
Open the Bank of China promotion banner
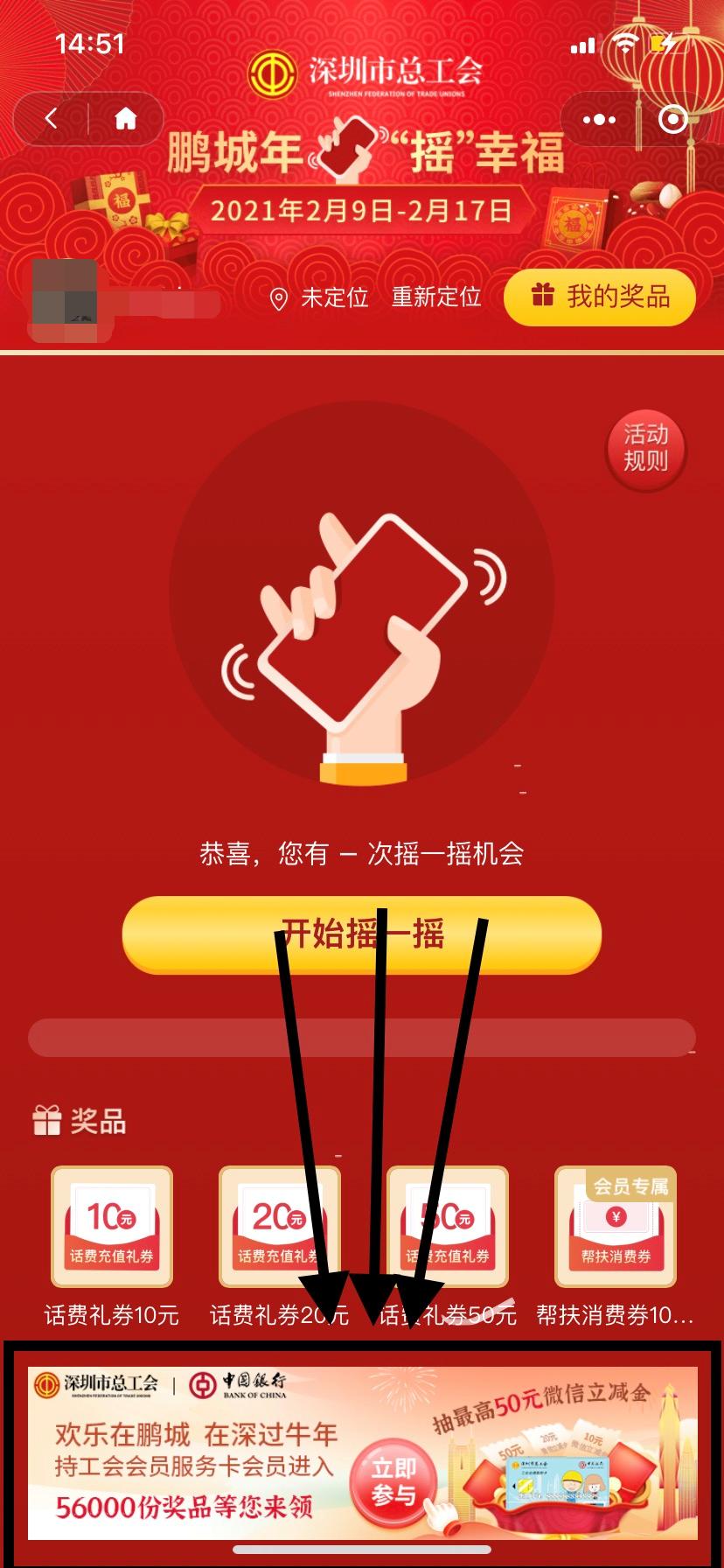(362, 1452)
